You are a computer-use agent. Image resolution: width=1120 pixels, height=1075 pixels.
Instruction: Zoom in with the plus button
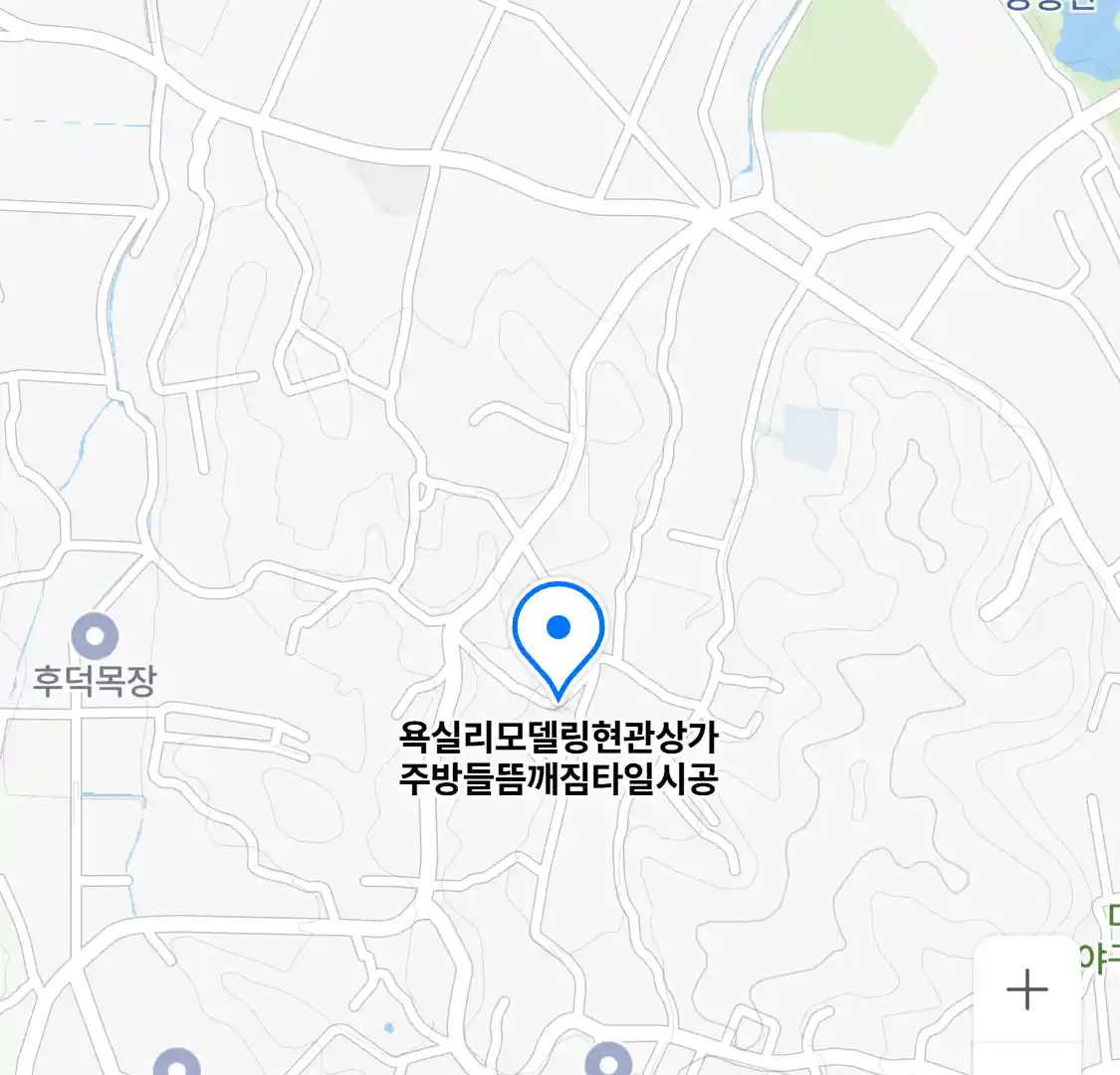(x=1026, y=990)
